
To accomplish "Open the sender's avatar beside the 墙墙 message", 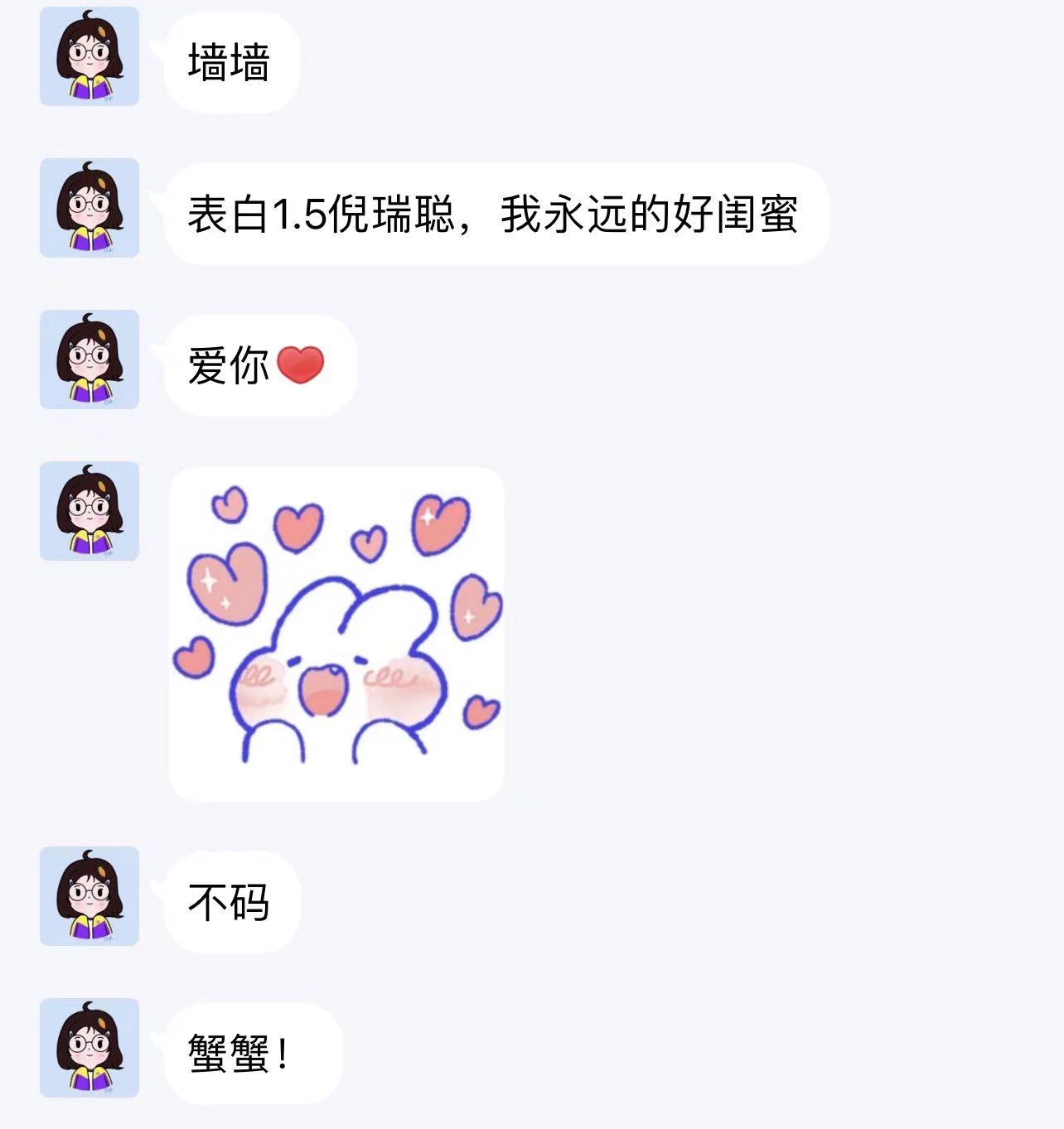I will (x=89, y=56).
